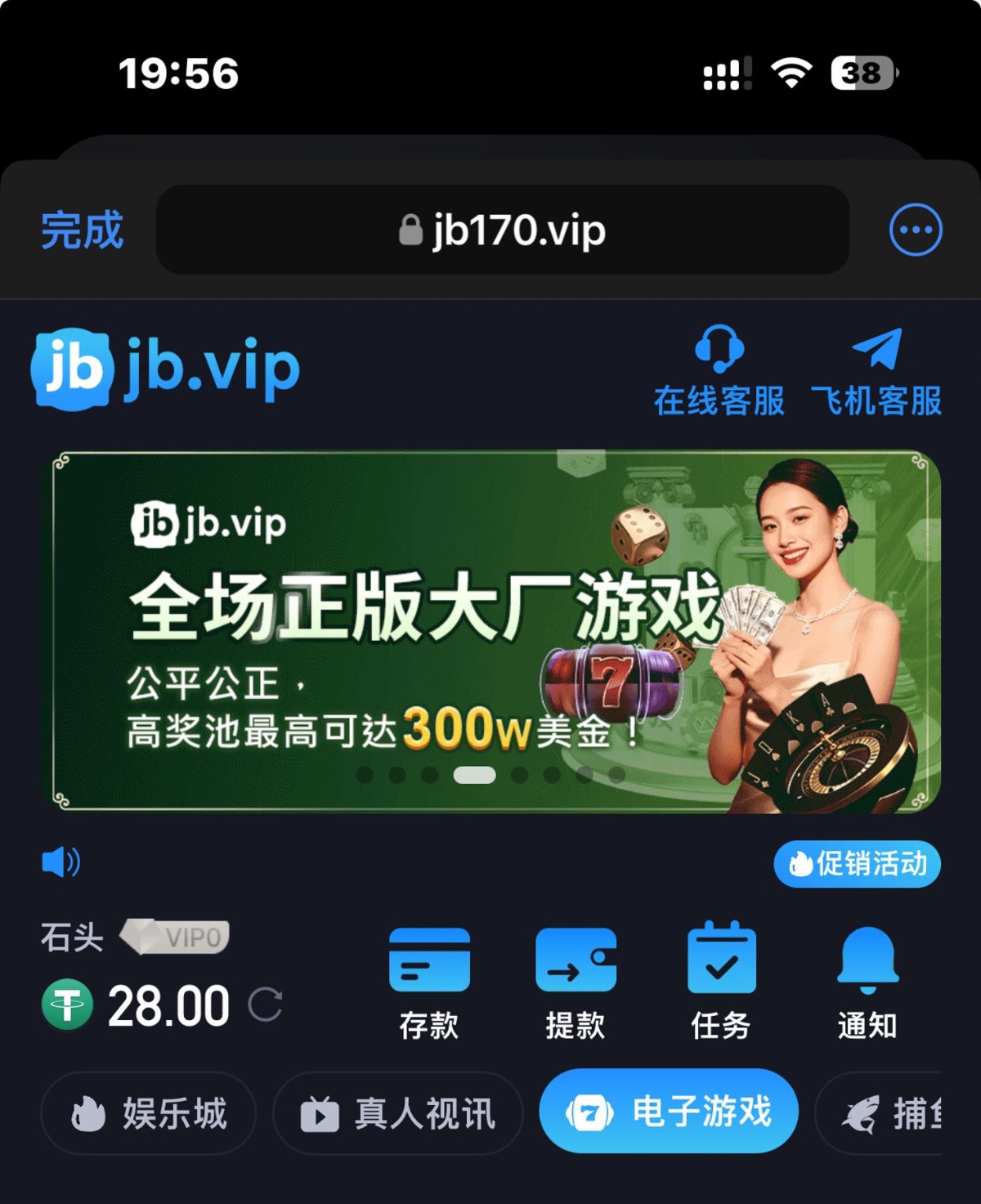
Task: Open 通知 notifications bell
Action: click(x=867, y=982)
